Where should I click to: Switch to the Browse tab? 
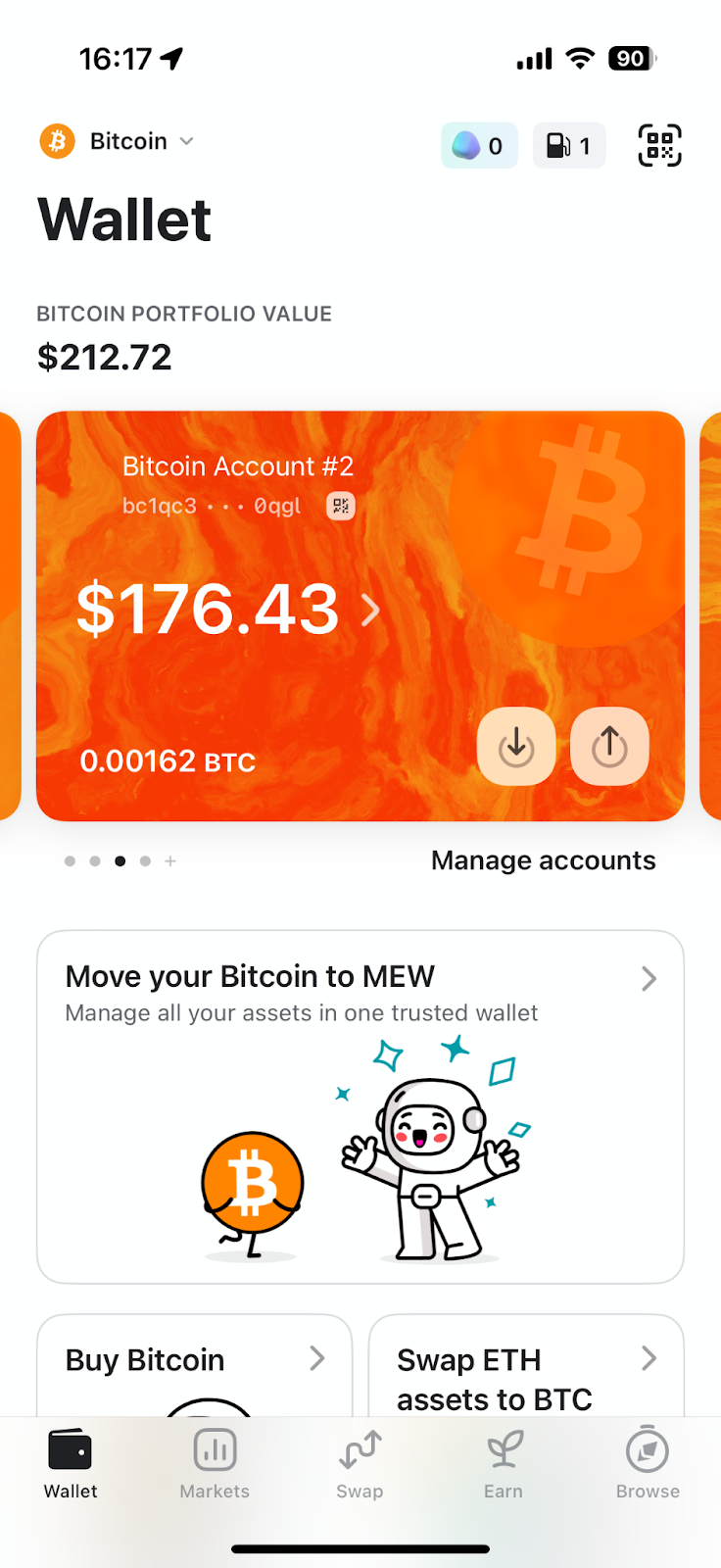pyautogui.click(x=648, y=1463)
